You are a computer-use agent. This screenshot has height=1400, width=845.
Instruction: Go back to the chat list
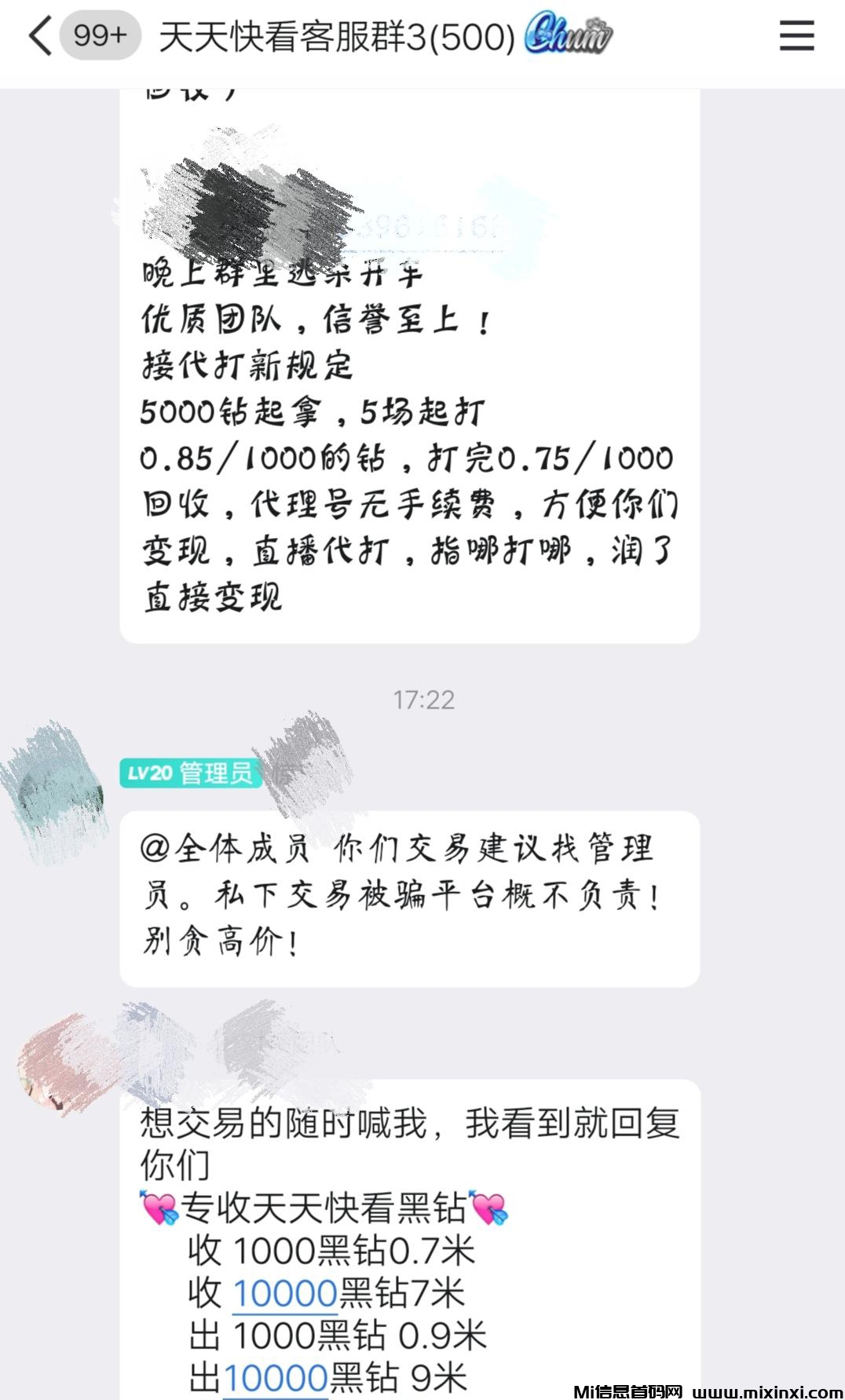coord(41,36)
